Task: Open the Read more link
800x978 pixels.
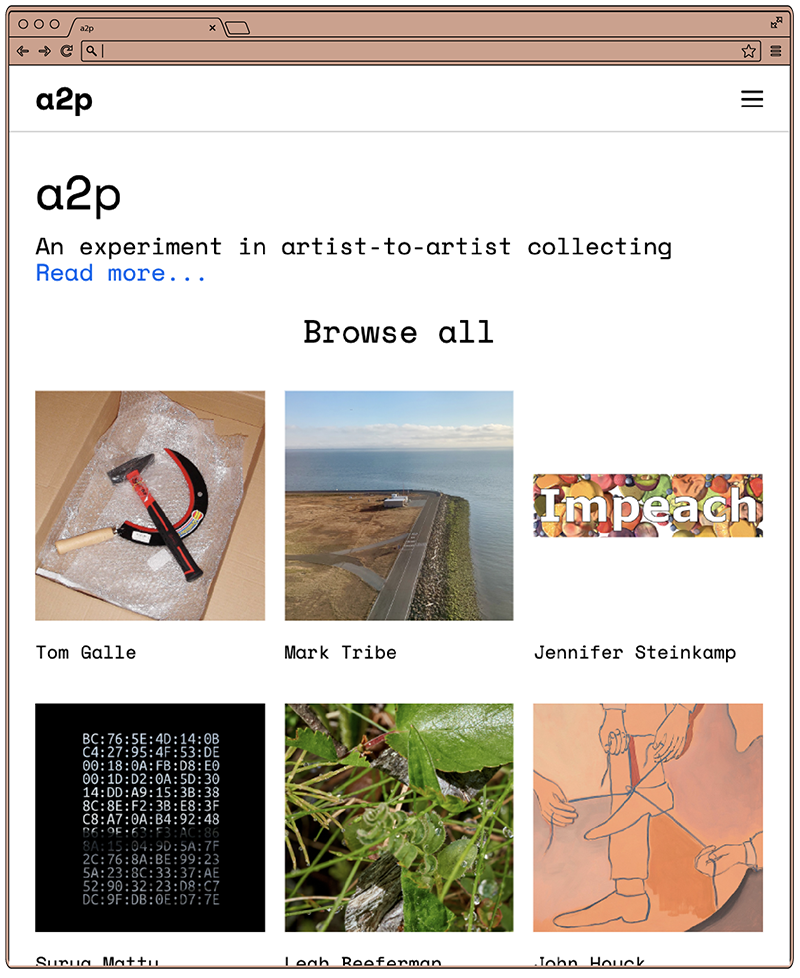Action: (x=121, y=273)
